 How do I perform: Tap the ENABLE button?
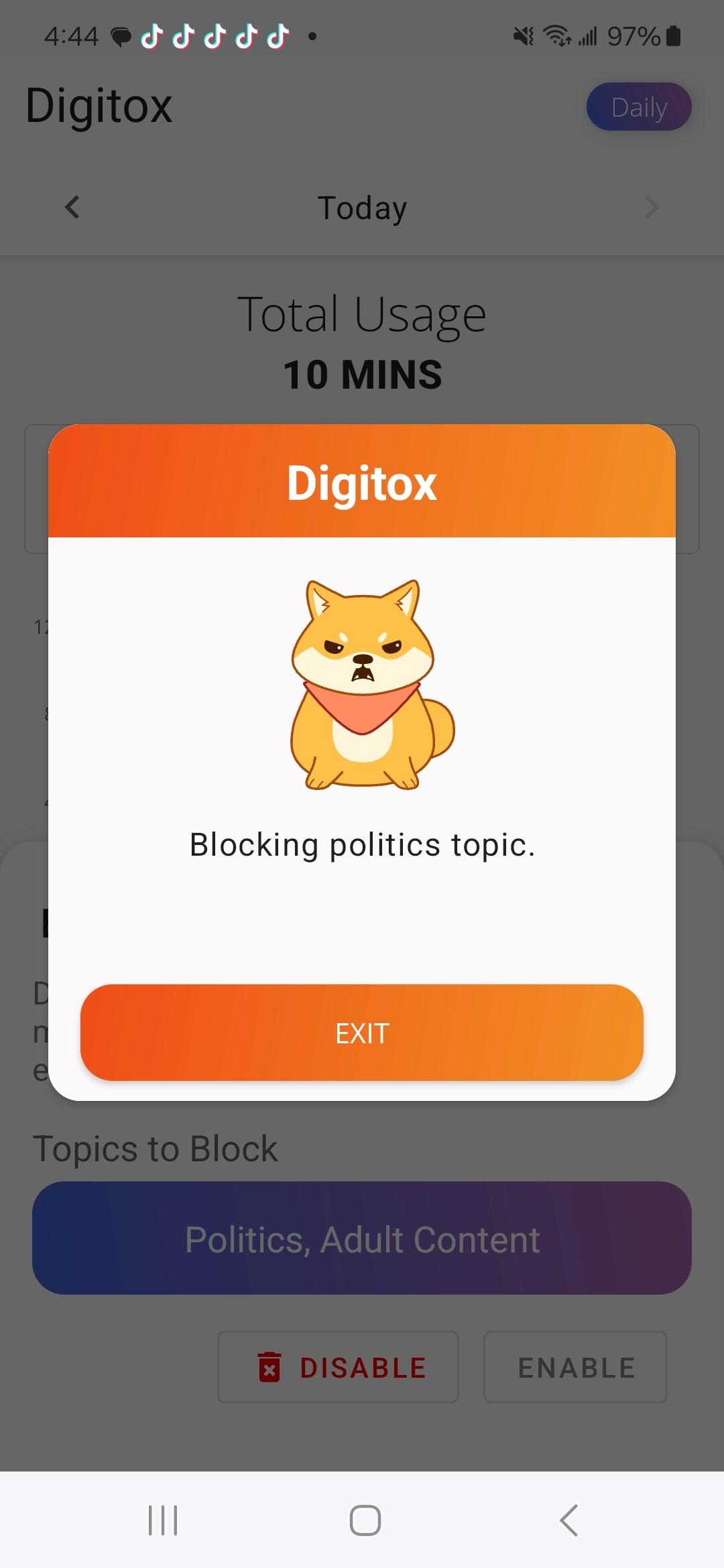575,1367
